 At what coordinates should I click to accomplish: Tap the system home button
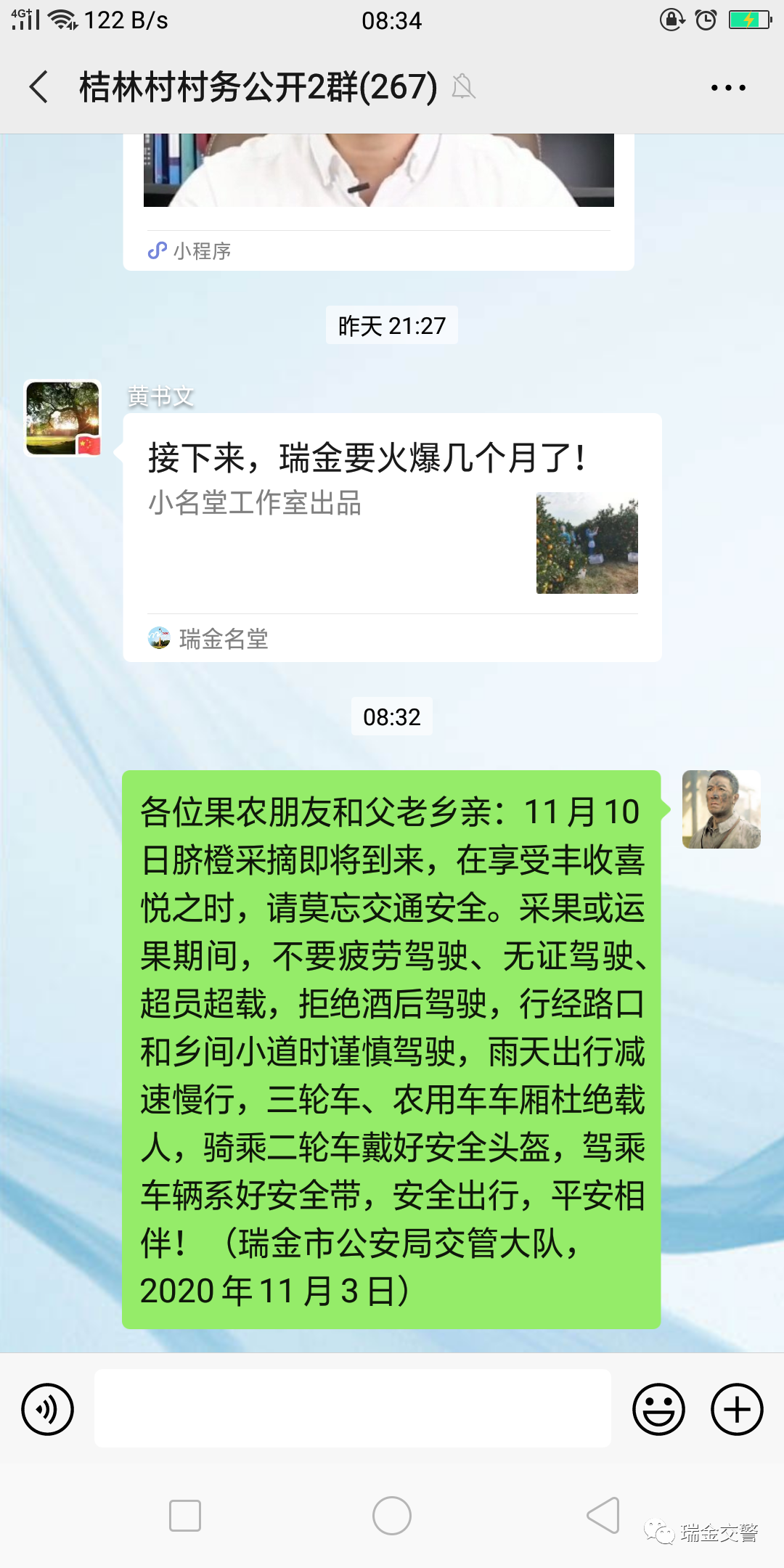coord(392,1516)
